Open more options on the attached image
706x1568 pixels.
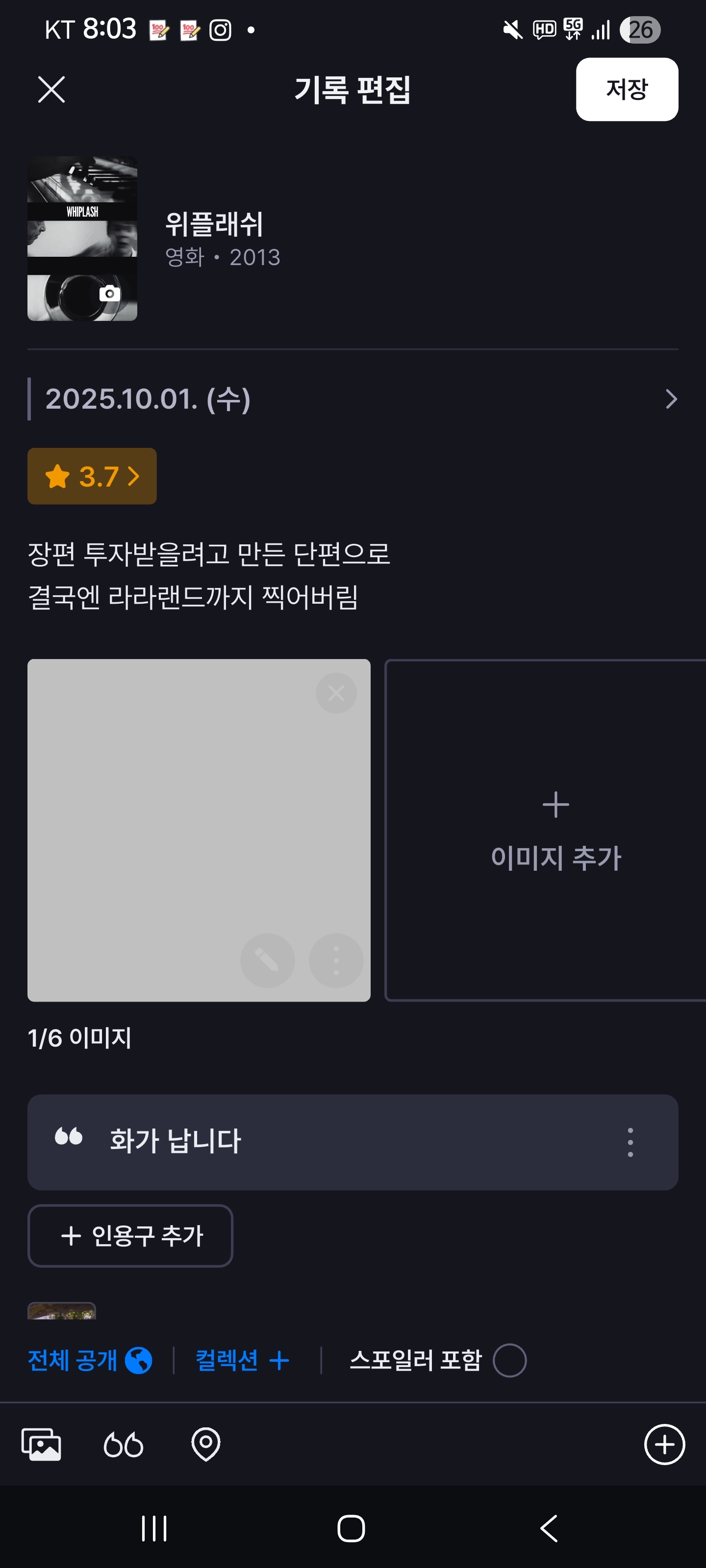[x=336, y=960]
